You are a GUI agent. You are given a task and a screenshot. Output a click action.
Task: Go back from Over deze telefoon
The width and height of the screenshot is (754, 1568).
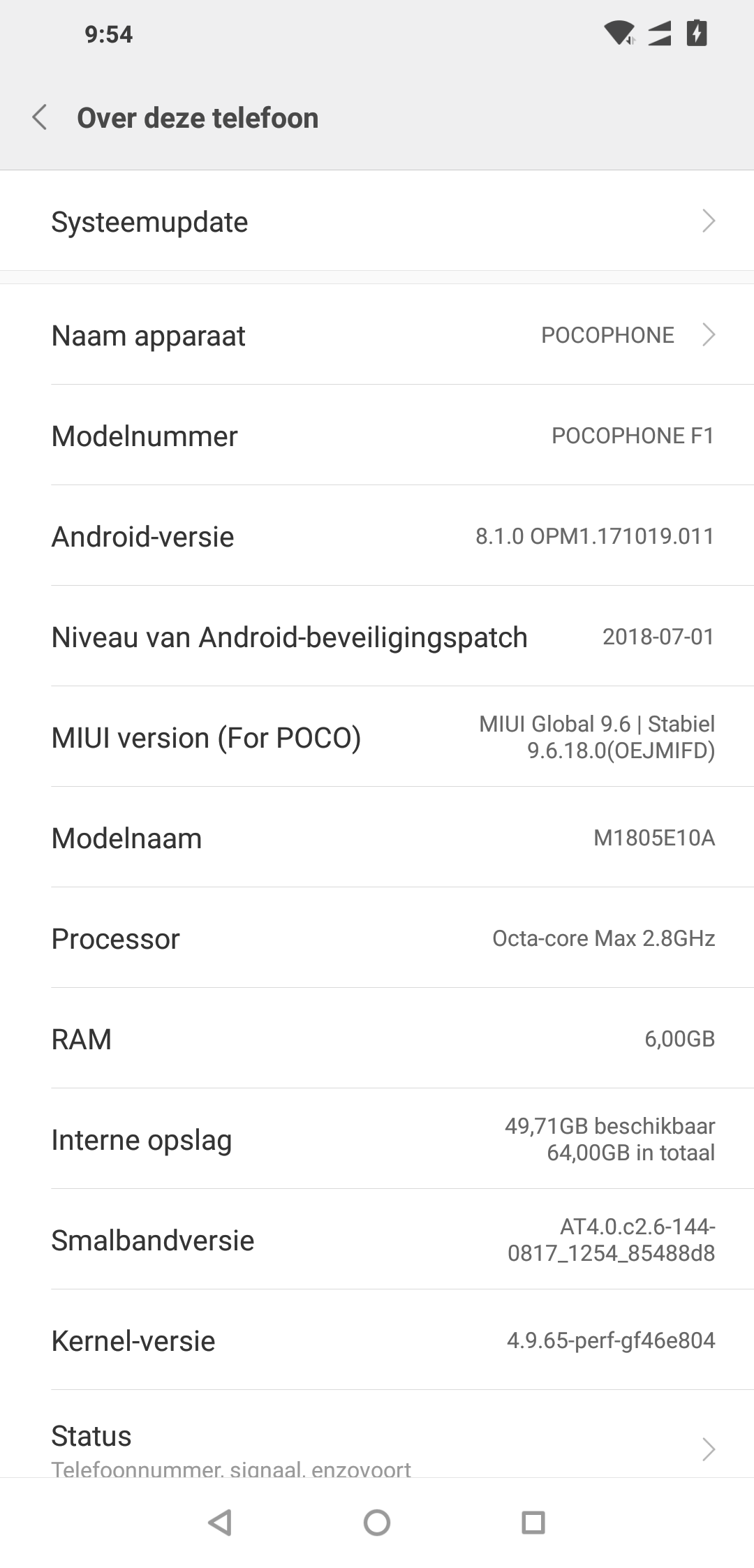click(40, 117)
